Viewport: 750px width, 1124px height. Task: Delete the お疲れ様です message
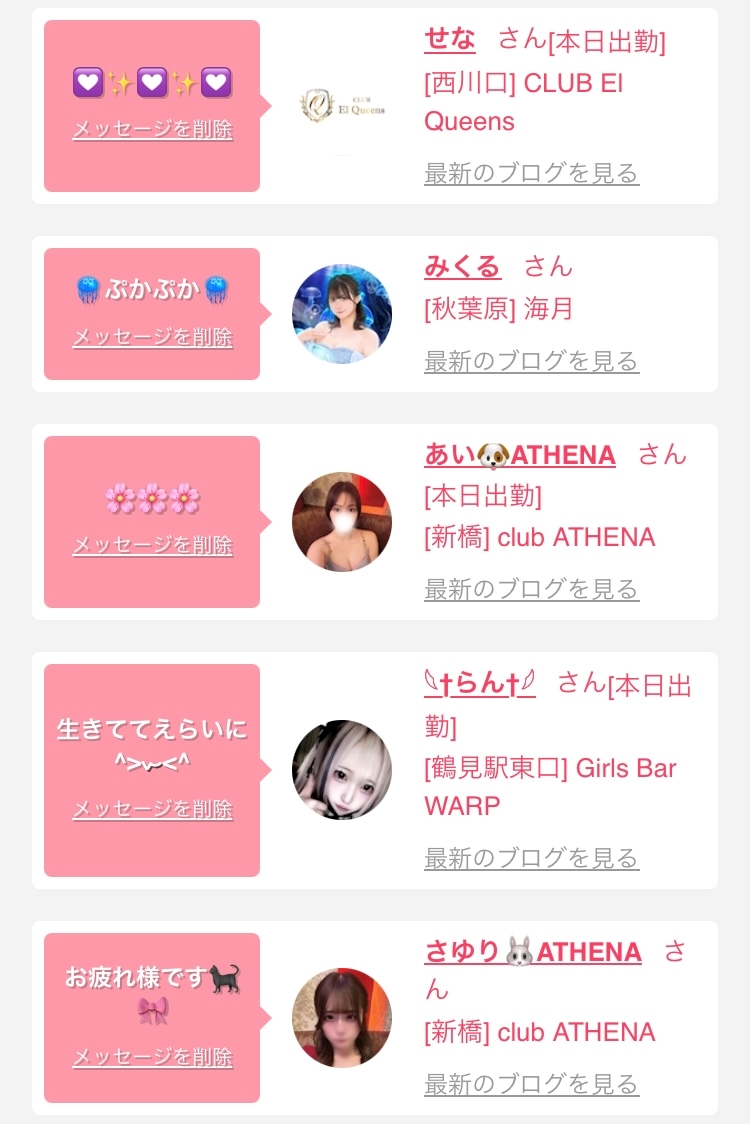[153, 1057]
